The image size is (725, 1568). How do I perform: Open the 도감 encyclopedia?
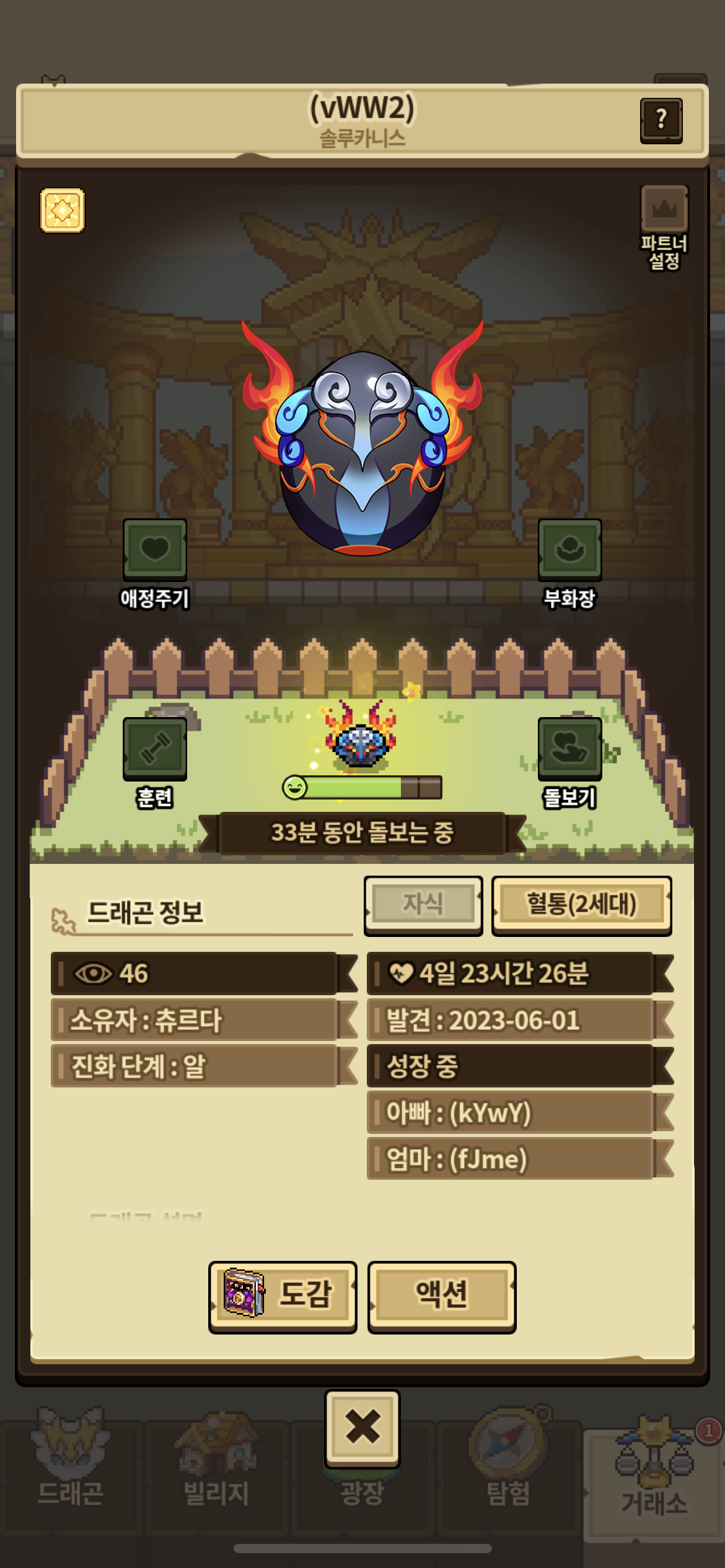tap(283, 1296)
